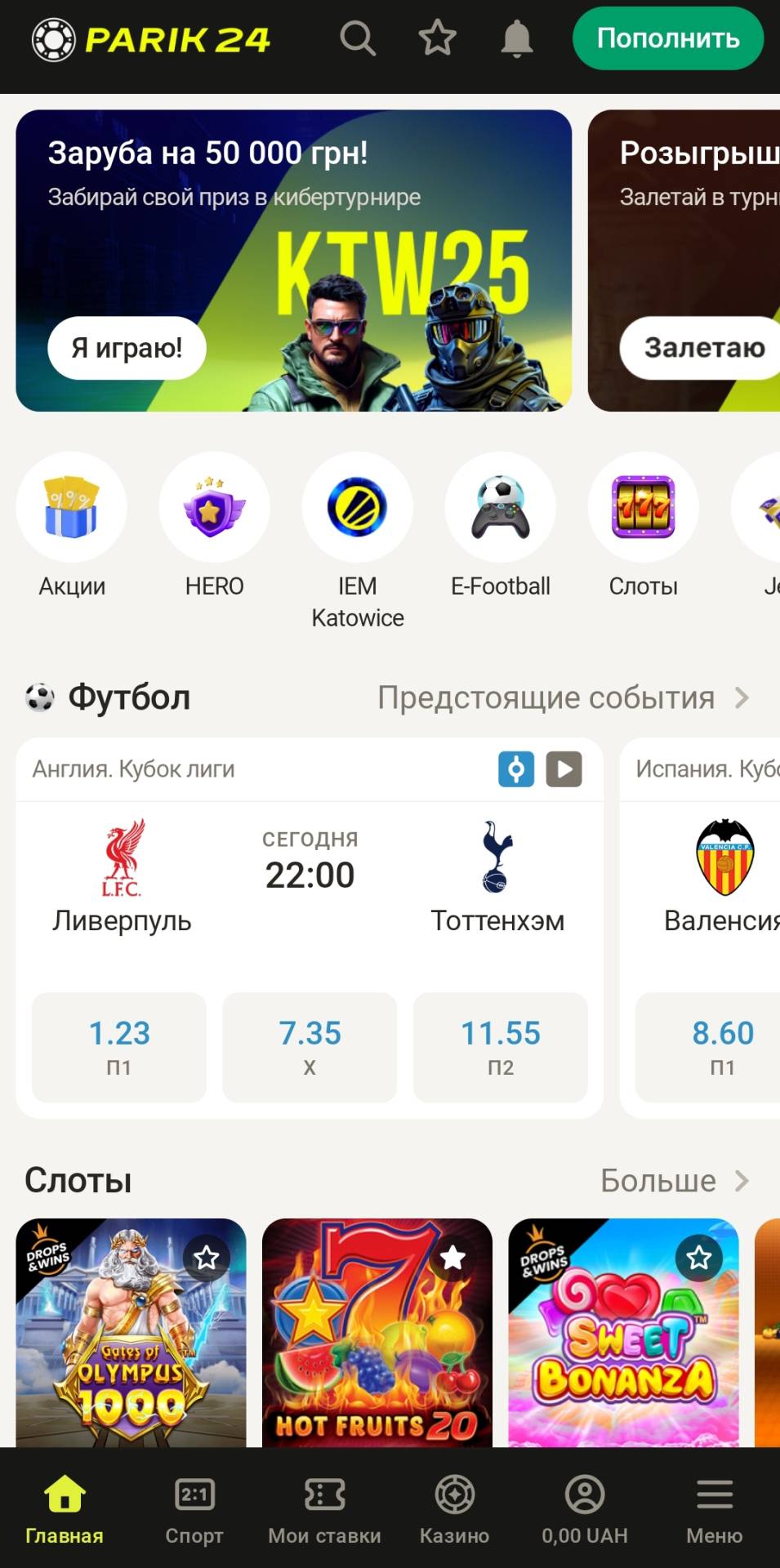Open live stream play icon for Ливерпуль match
The height and width of the screenshot is (1568, 780).
click(564, 769)
